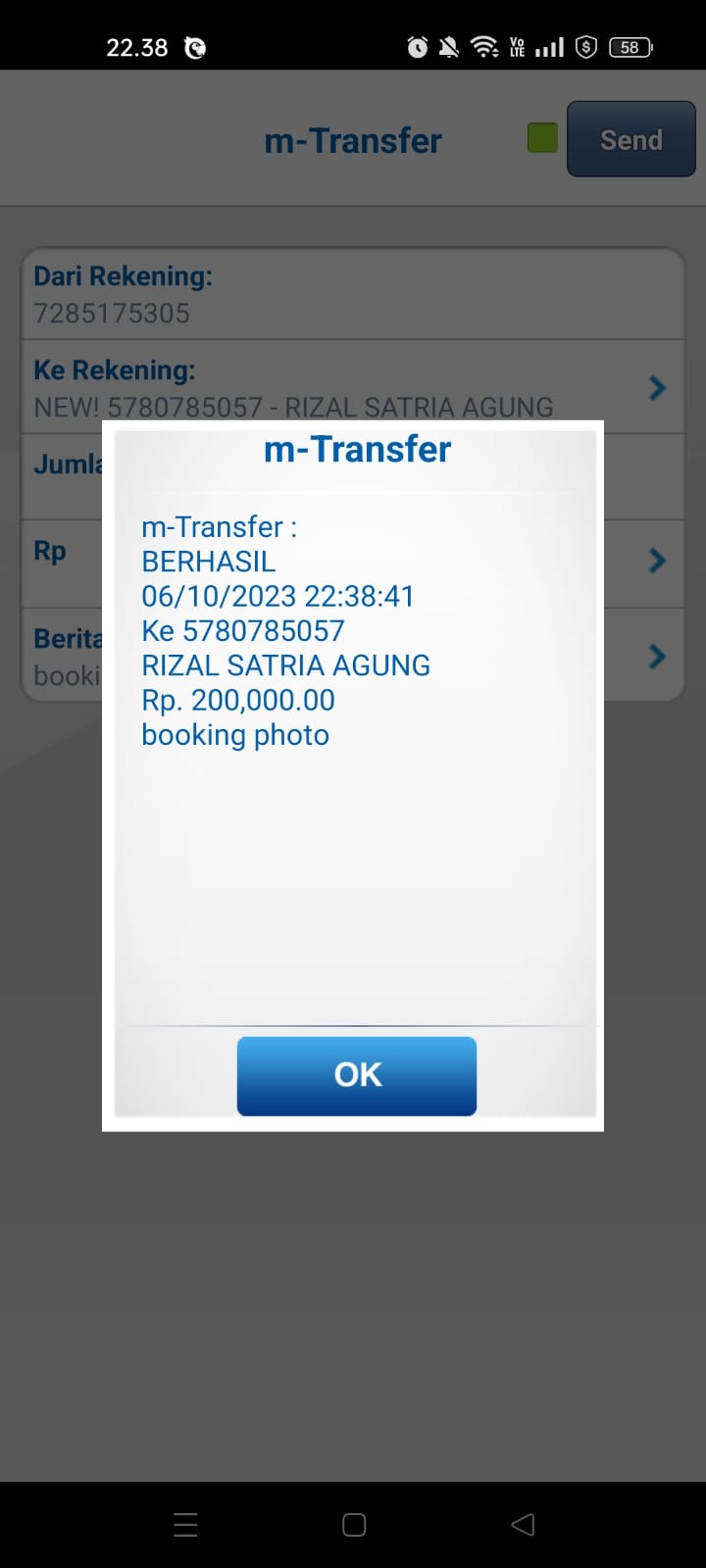
Task: Confirm the transfer dialog with OK
Action: pyautogui.click(x=356, y=1075)
